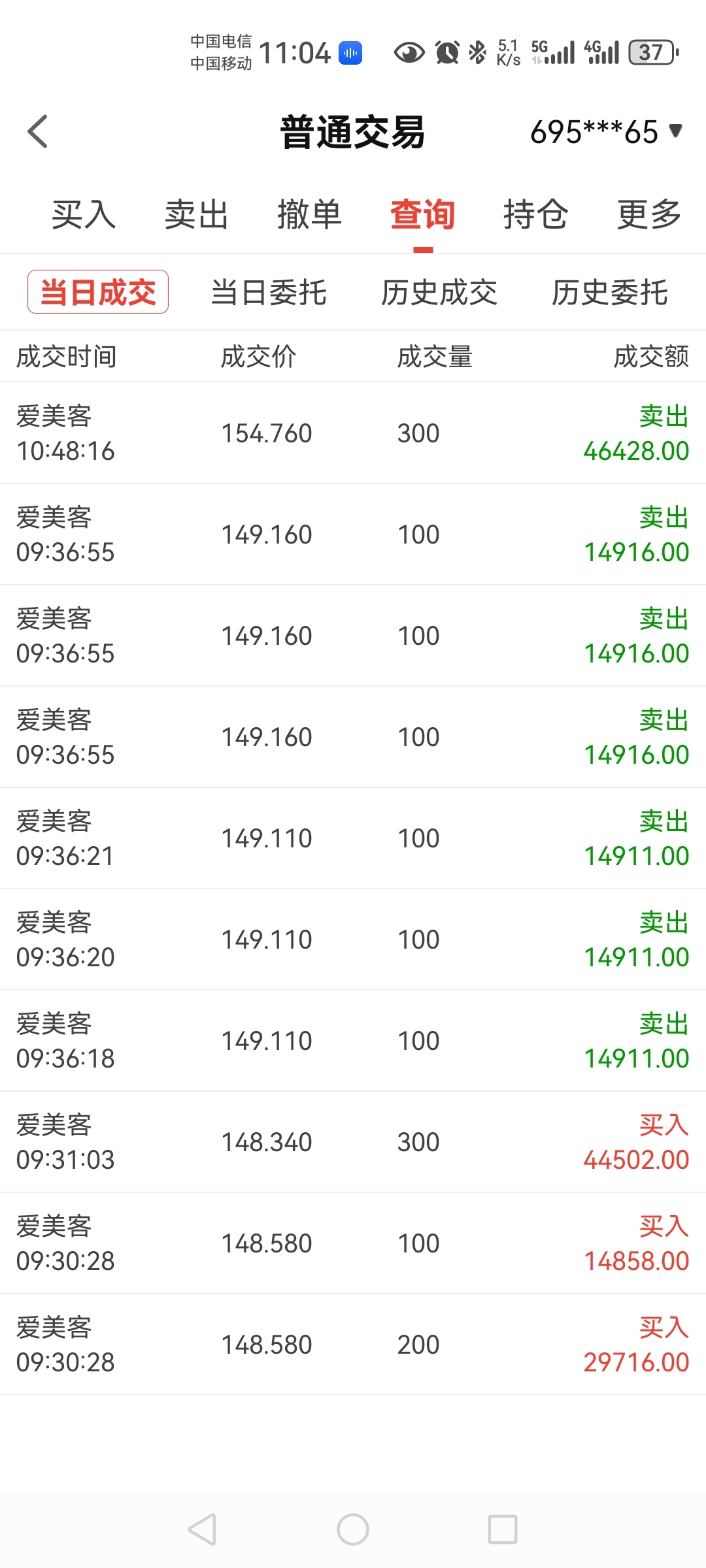Open the 10:48:16 爱美客 sell record
This screenshot has width=706, height=1568.
tap(353, 433)
